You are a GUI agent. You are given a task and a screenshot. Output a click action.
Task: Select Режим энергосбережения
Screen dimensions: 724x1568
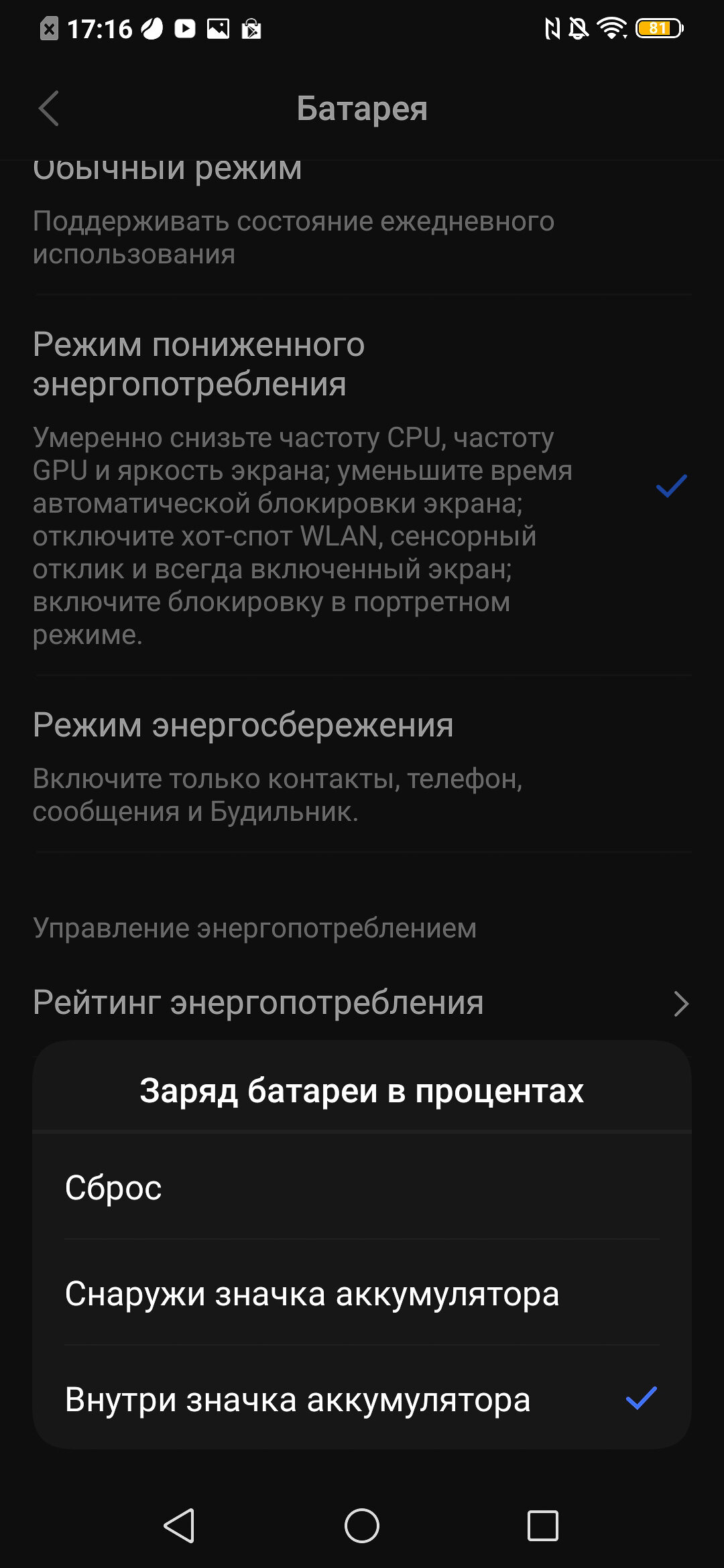pyautogui.click(x=362, y=765)
